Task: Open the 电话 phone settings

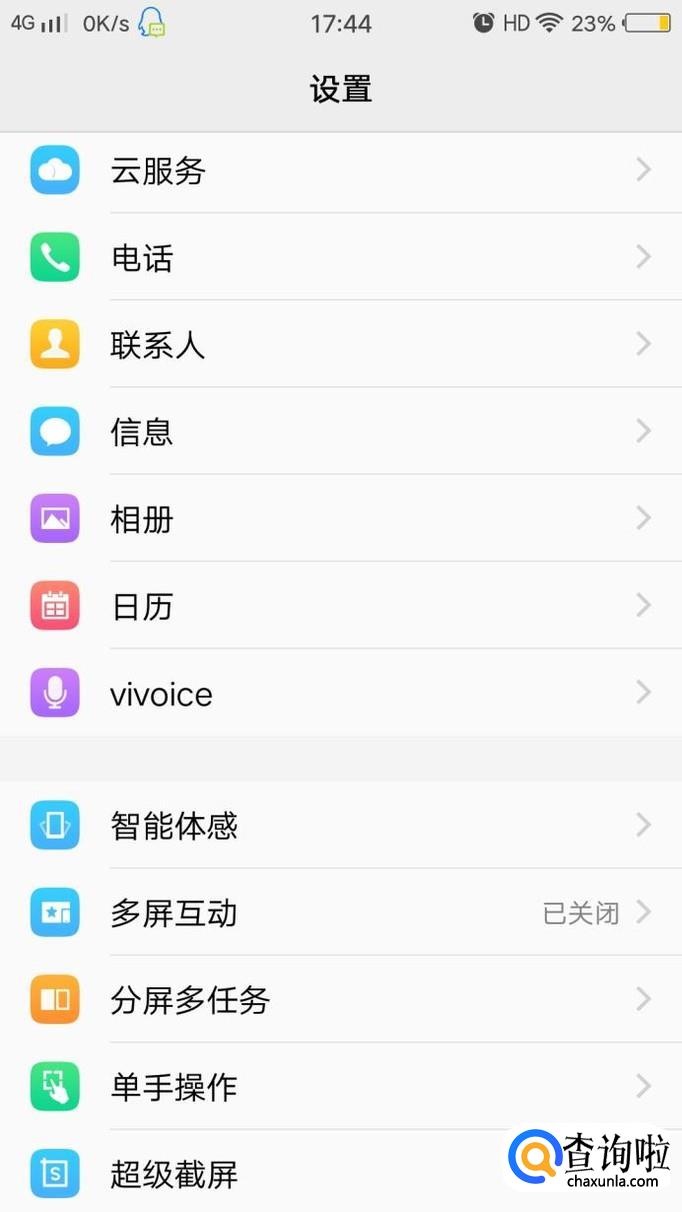Action: pyautogui.click(x=142, y=258)
